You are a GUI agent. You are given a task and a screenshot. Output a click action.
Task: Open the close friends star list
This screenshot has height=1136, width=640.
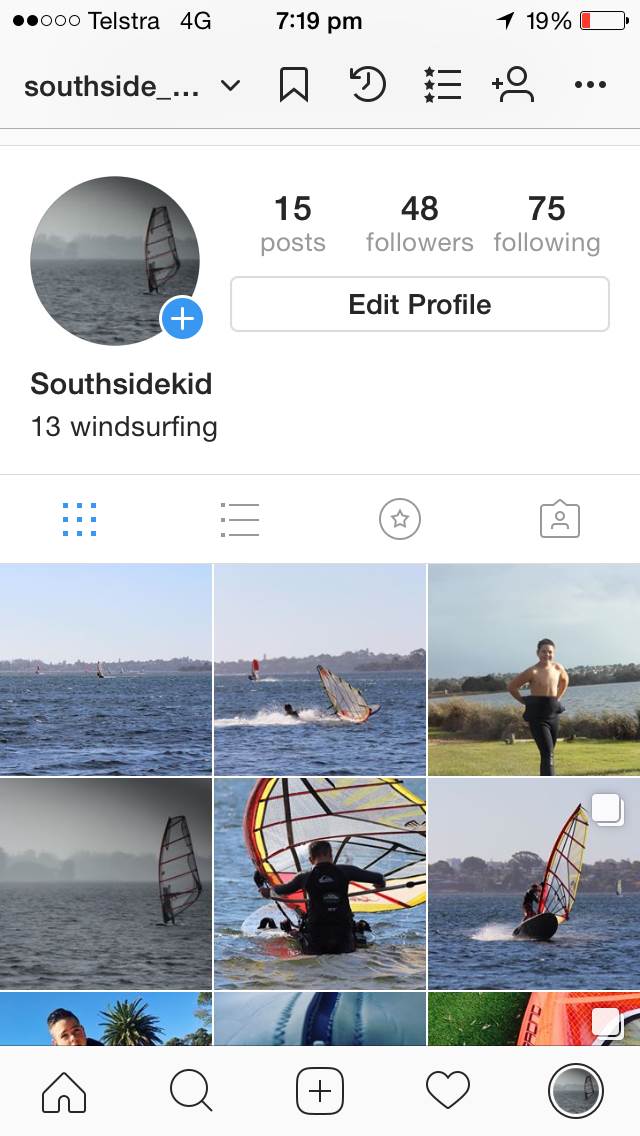click(441, 86)
